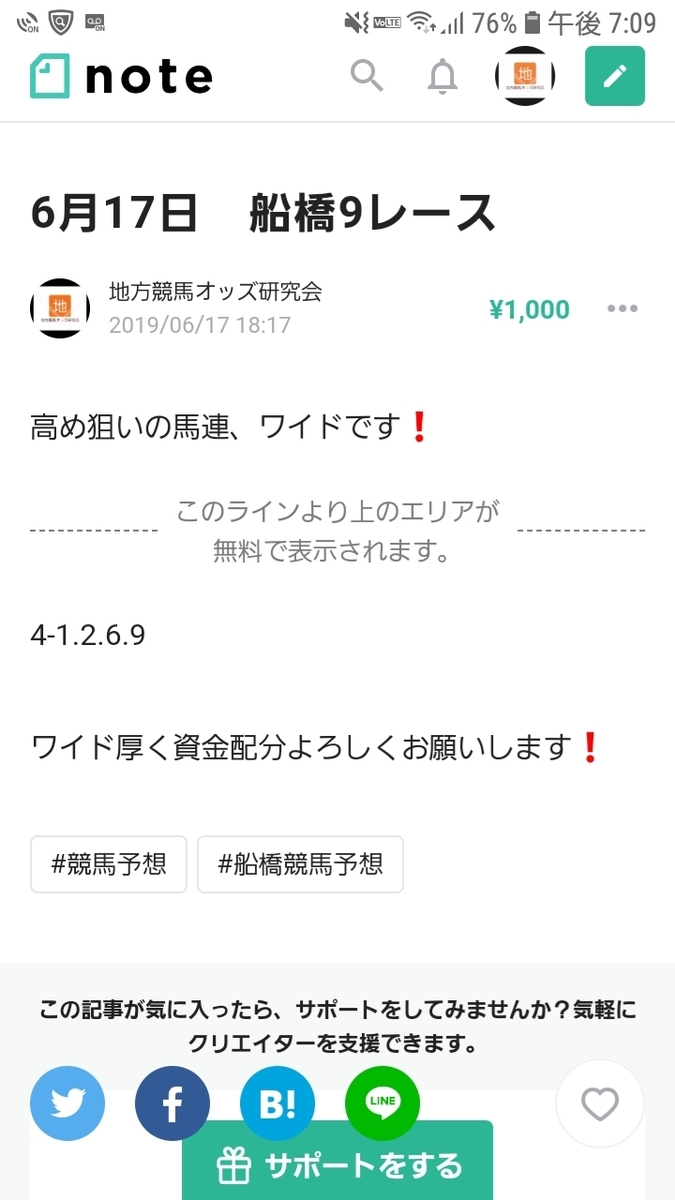The width and height of the screenshot is (675, 1200).
Task: Open the three-dot menu beside the price
Action: click(x=622, y=308)
